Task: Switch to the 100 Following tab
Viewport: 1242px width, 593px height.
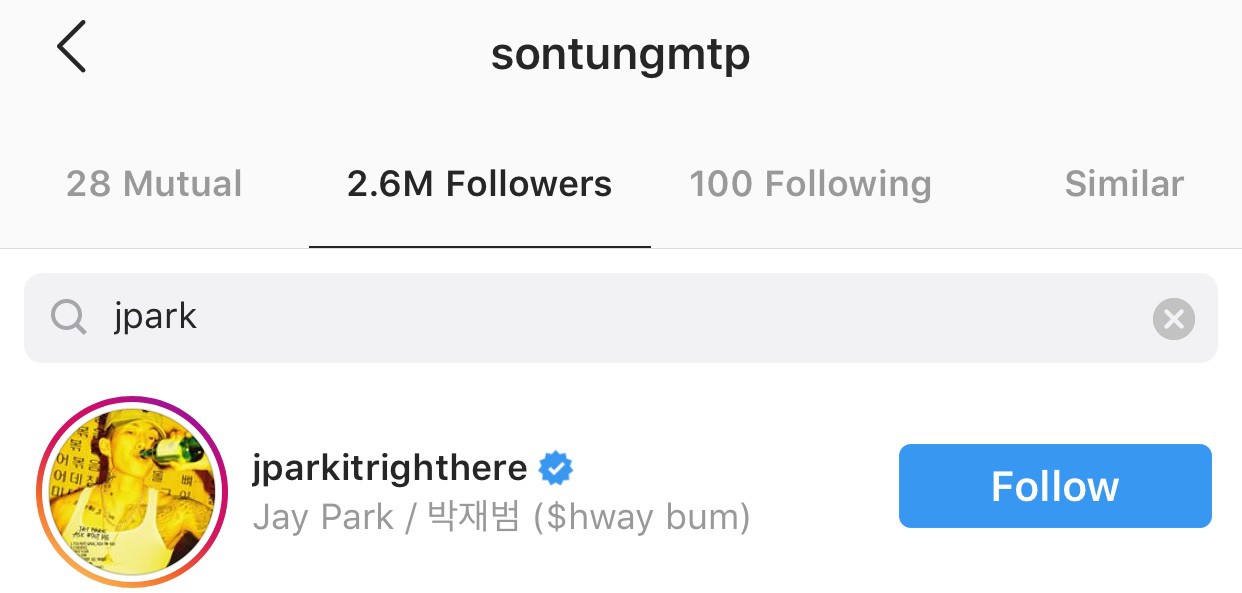Action: coord(810,184)
